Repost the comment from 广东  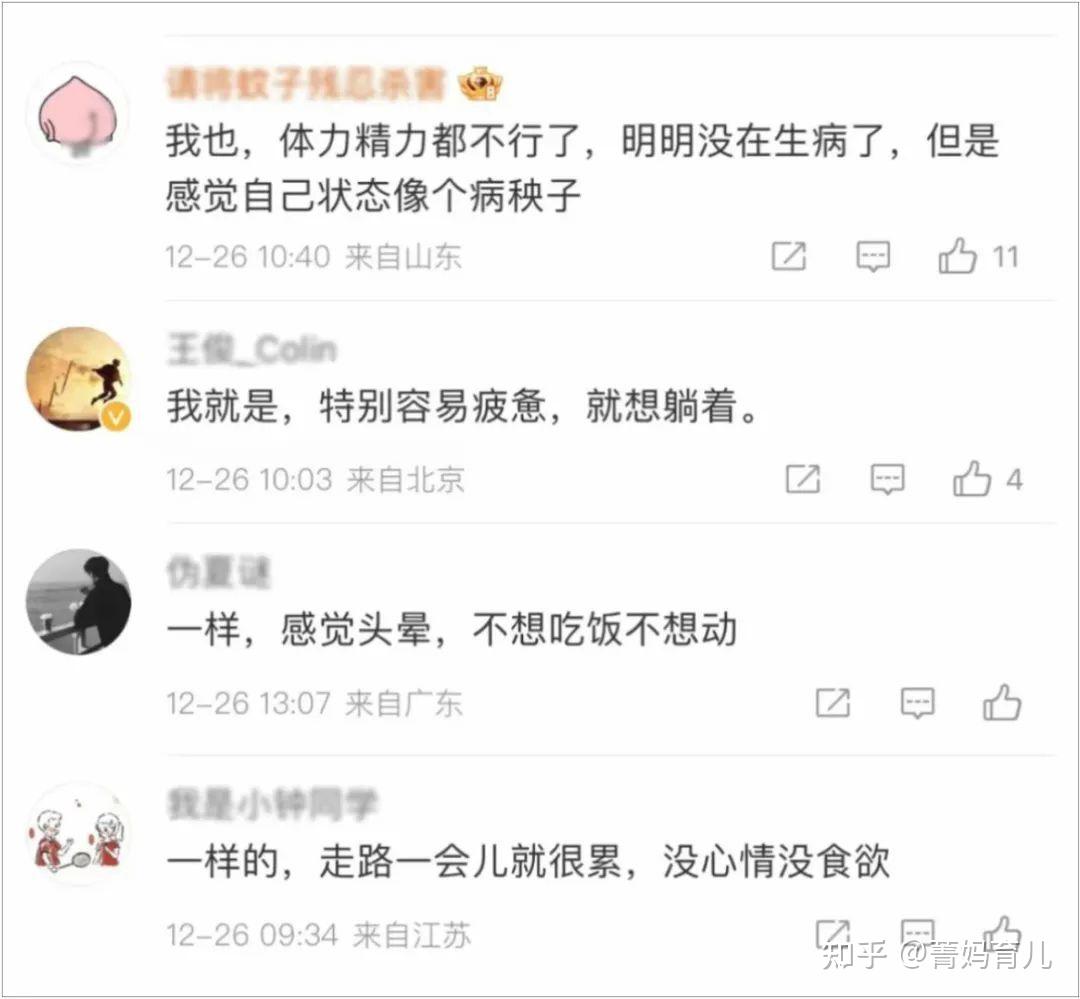[x=832, y=703]
